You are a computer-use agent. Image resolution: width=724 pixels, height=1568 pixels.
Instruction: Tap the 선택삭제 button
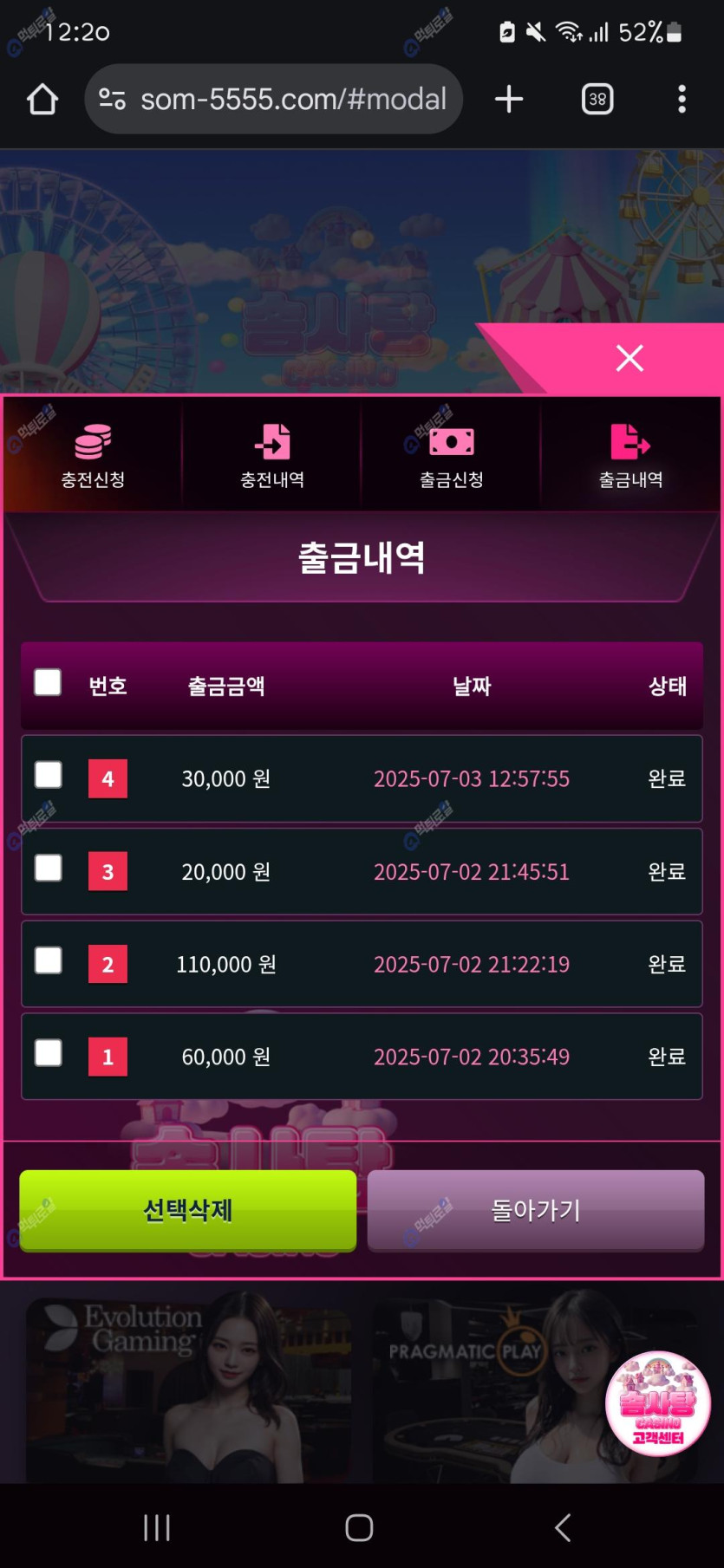pos(187,1210)
